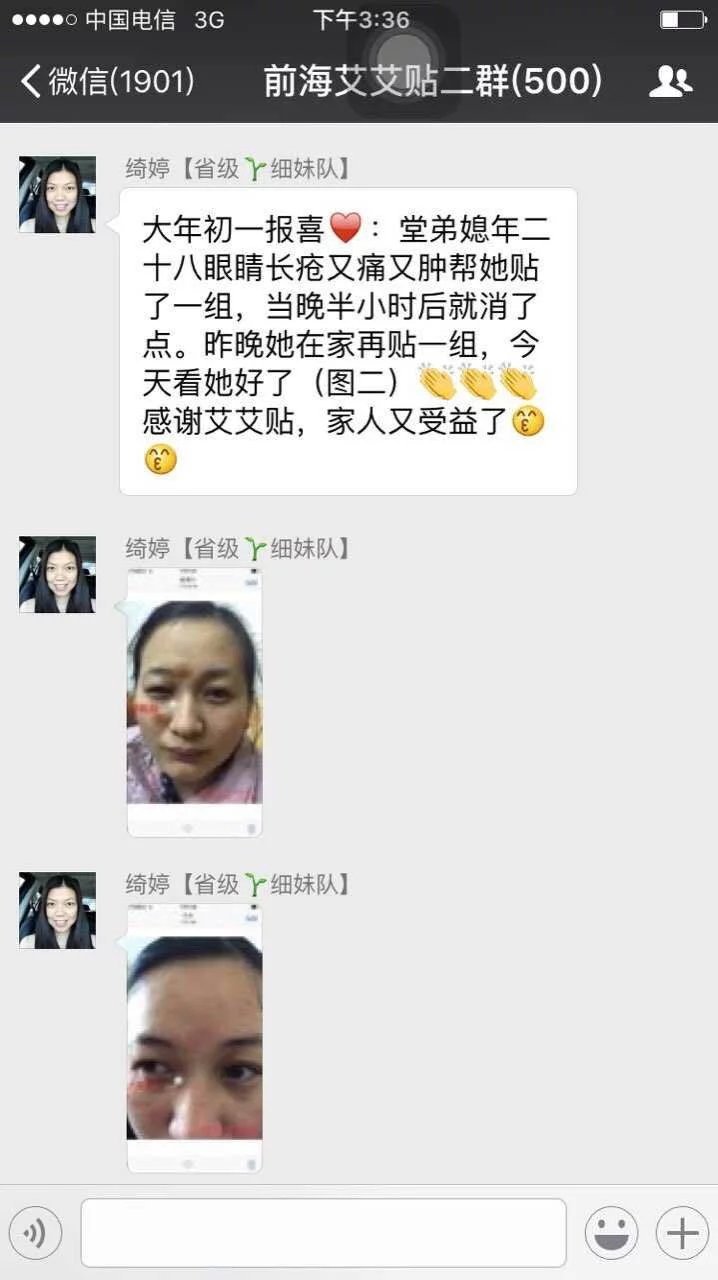View the close-up eye photo message
This screenshot has height=1280, width=718.
pyautogui.click(x=194, y=1038)
